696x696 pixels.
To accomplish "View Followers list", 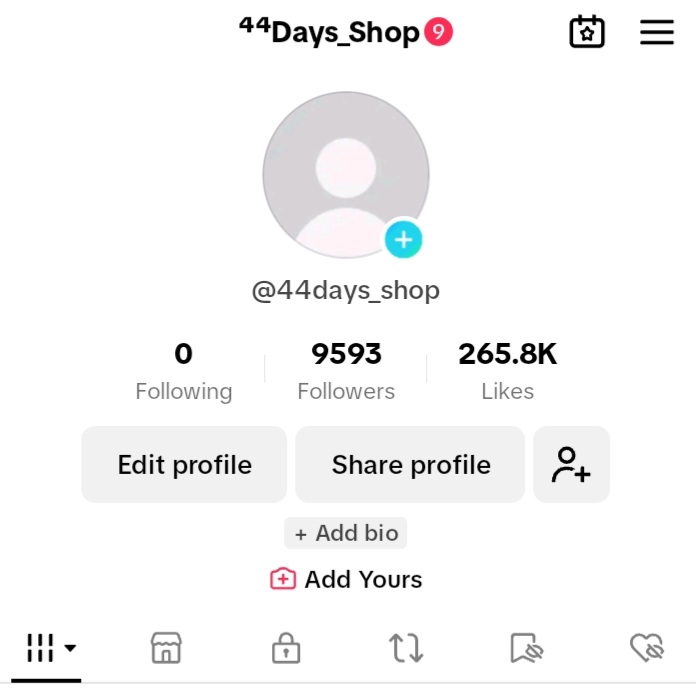I will pos(346,372).
